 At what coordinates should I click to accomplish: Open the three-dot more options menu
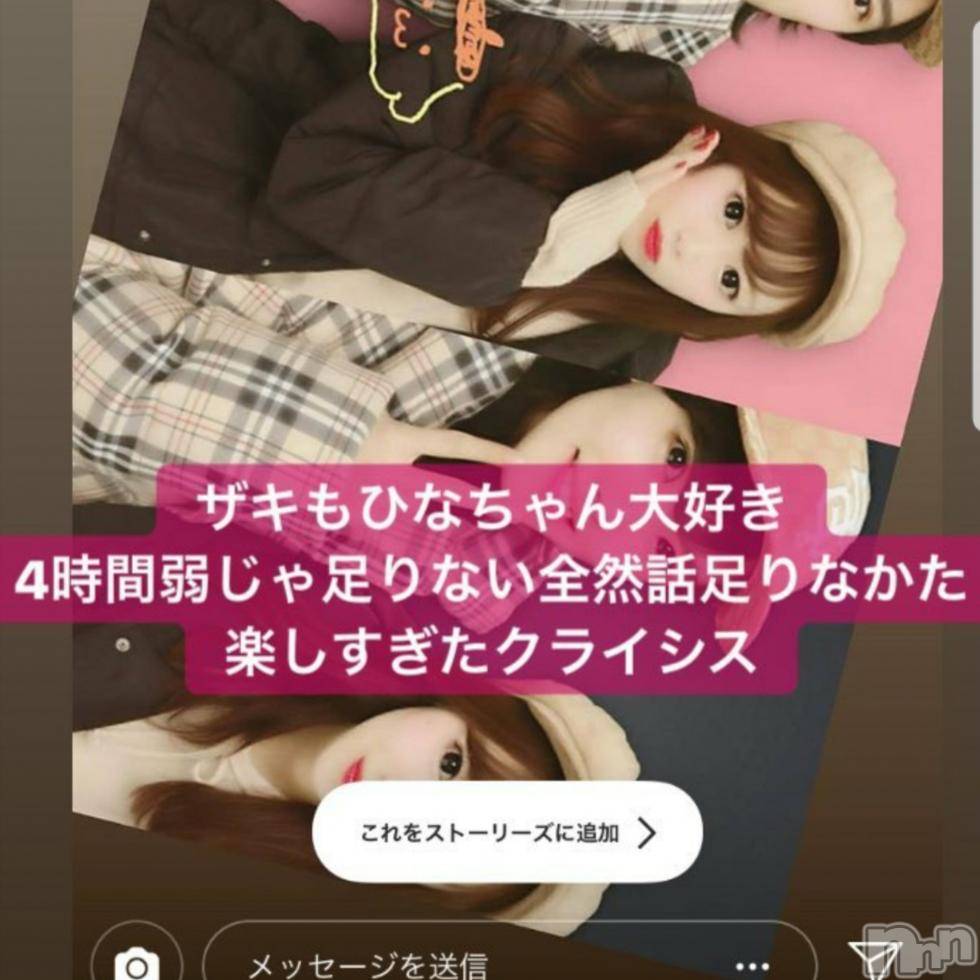point(753,966)
